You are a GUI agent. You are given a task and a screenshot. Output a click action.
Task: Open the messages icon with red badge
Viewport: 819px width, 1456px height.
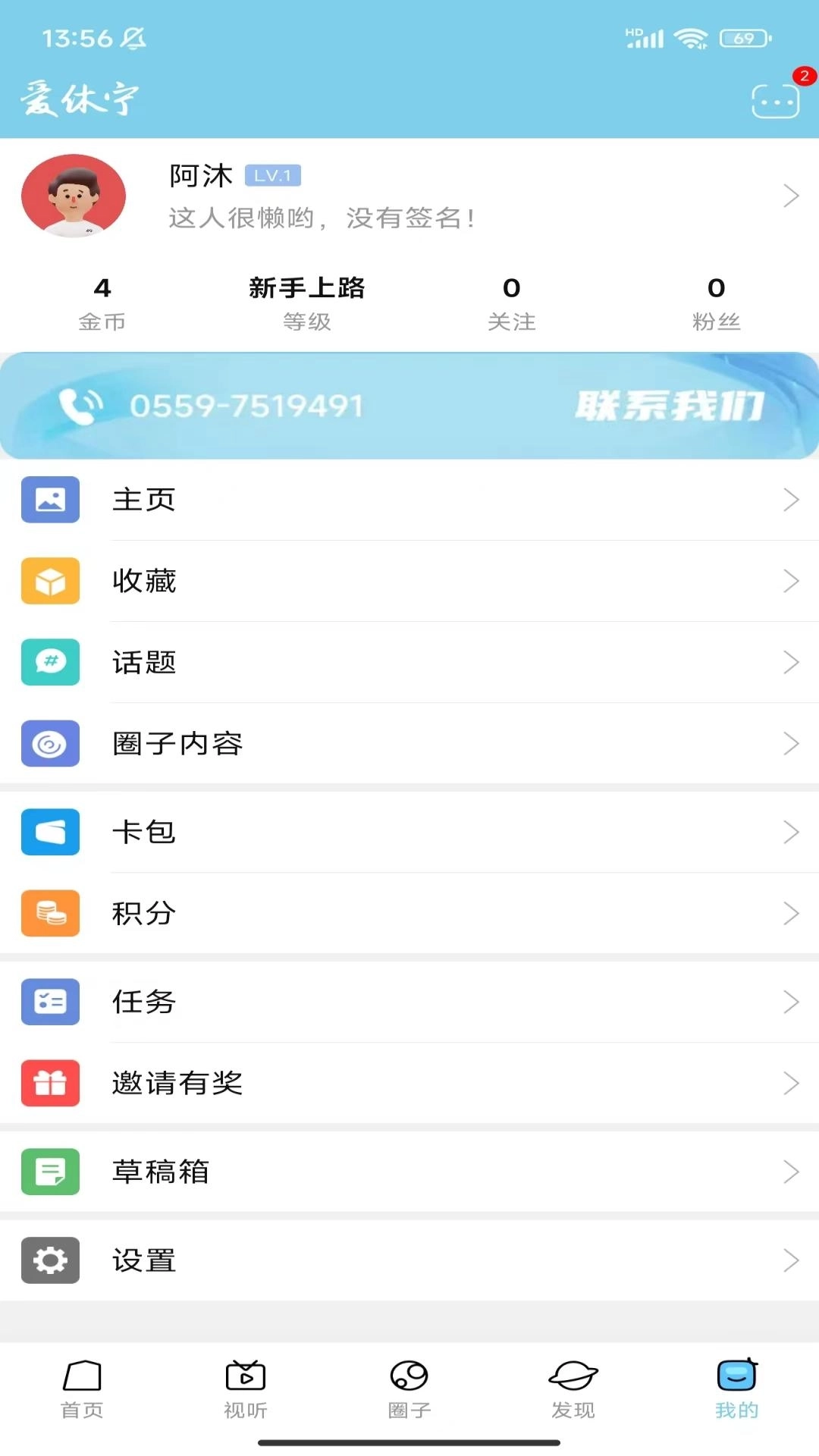point(774,102)
